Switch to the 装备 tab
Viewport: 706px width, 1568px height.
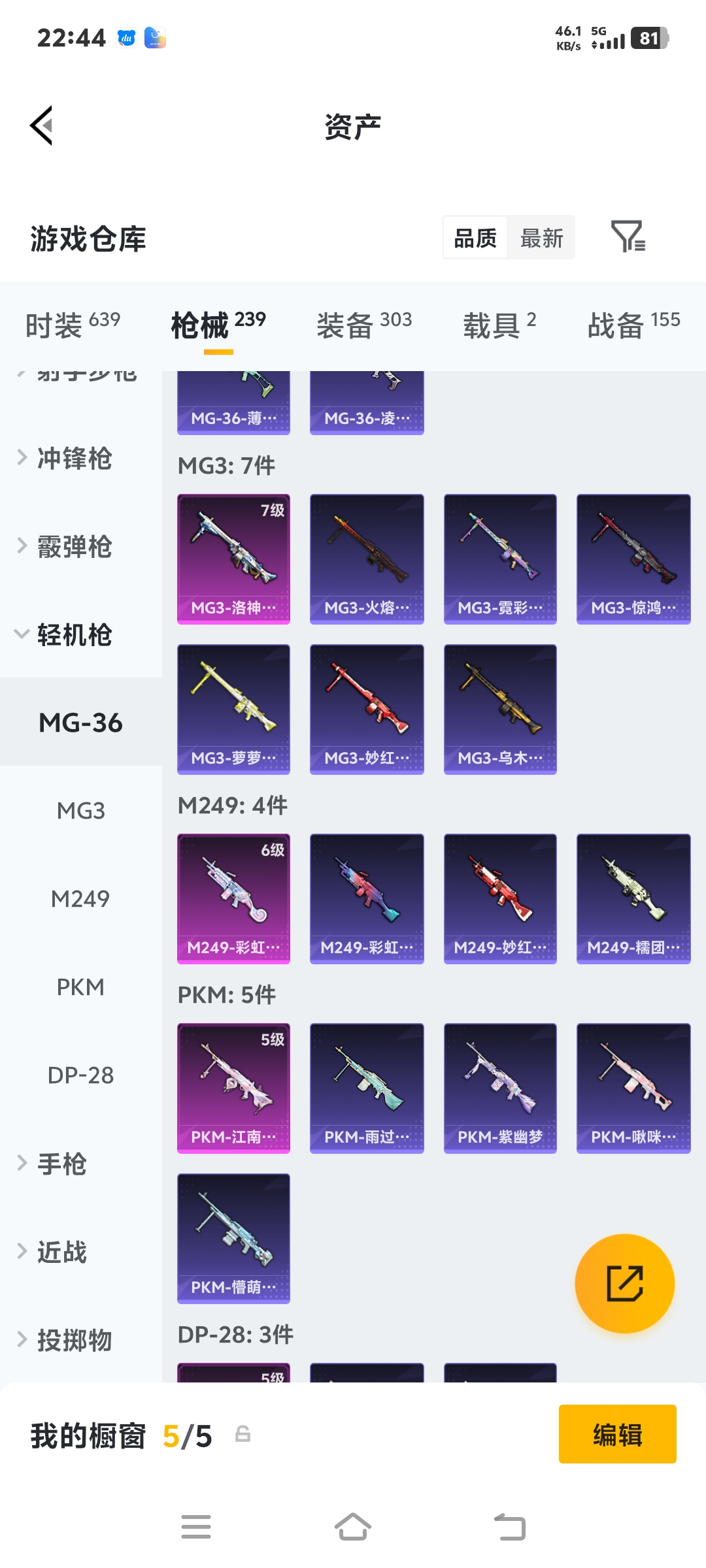pos(364,325)
